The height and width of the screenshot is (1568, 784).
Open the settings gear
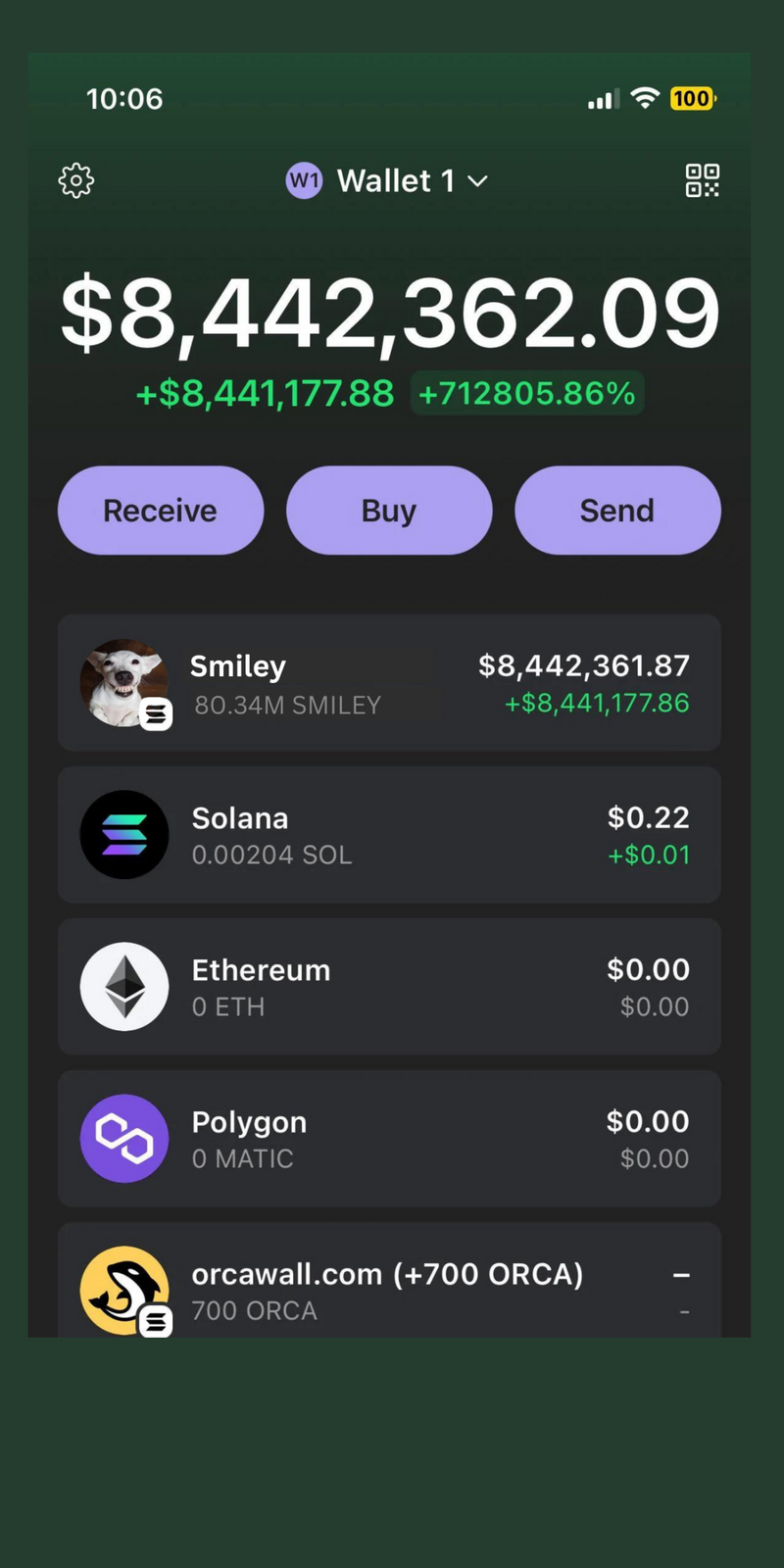[76, 180]
